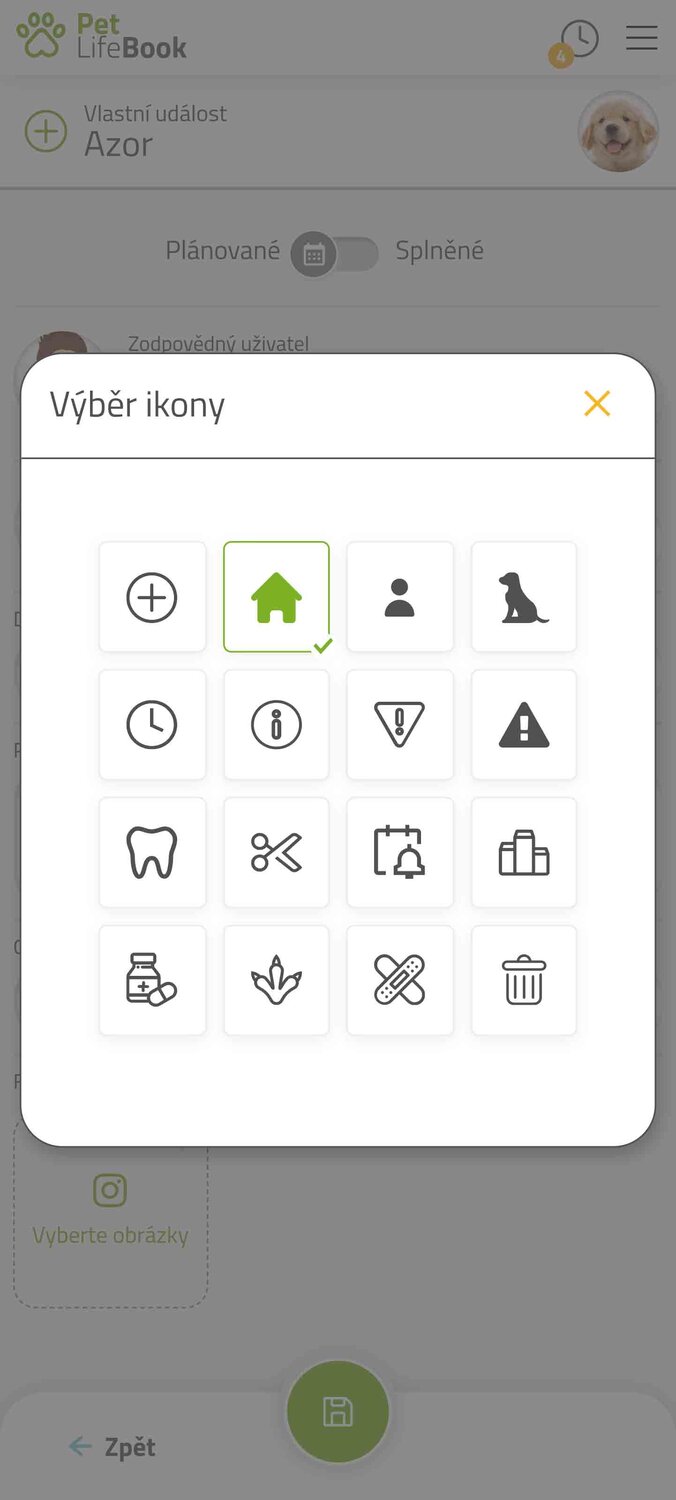The image size is (676, 1500).
Task: Select the plus circle icon
Action: [x=152, y=597]
